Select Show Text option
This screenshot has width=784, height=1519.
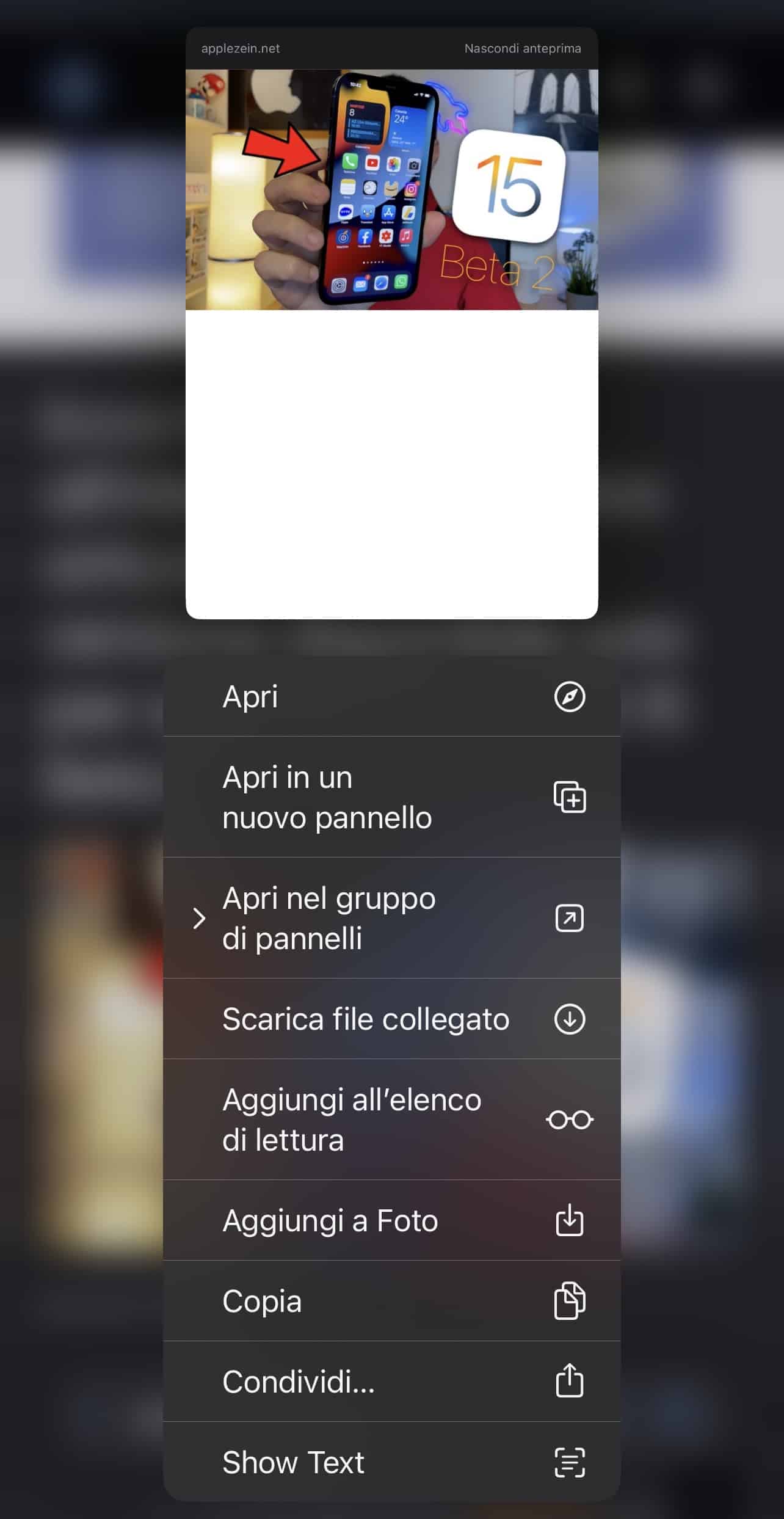click(392, 1462)
